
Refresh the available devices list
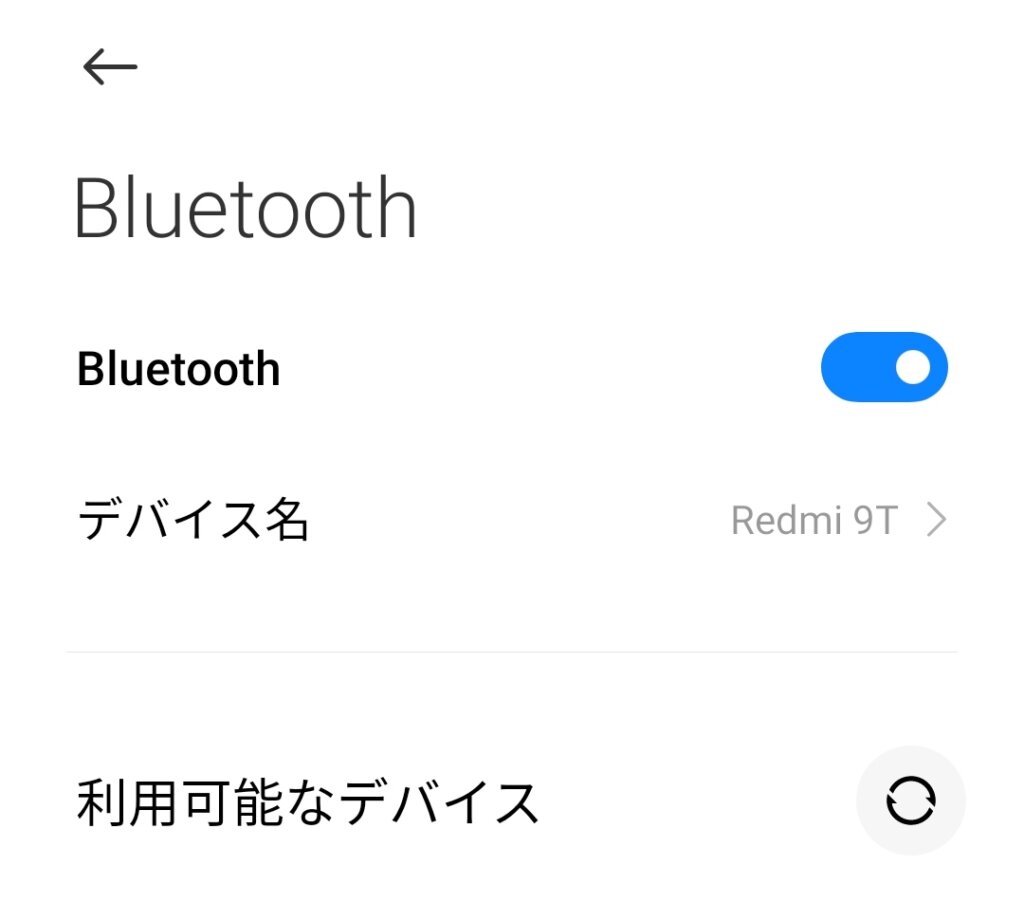pos(910,800)
